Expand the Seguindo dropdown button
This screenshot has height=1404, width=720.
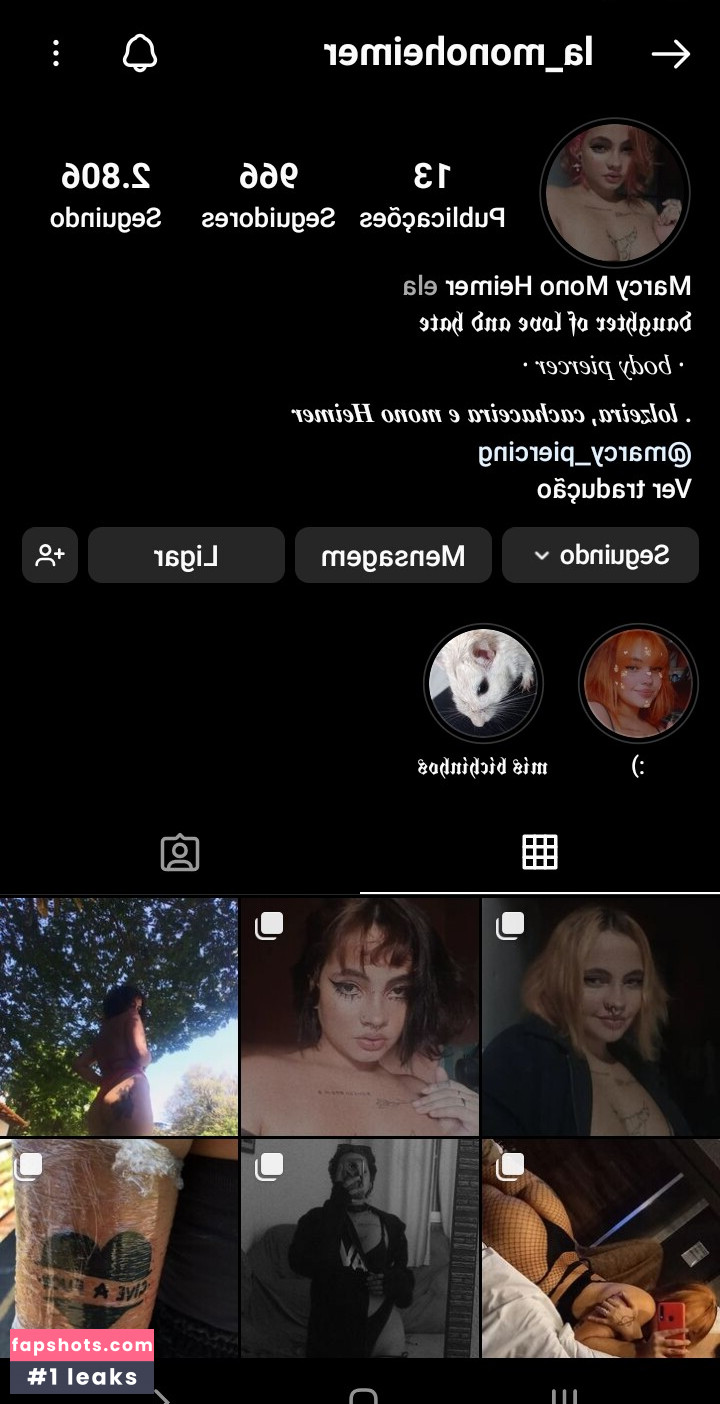(600, 555)
